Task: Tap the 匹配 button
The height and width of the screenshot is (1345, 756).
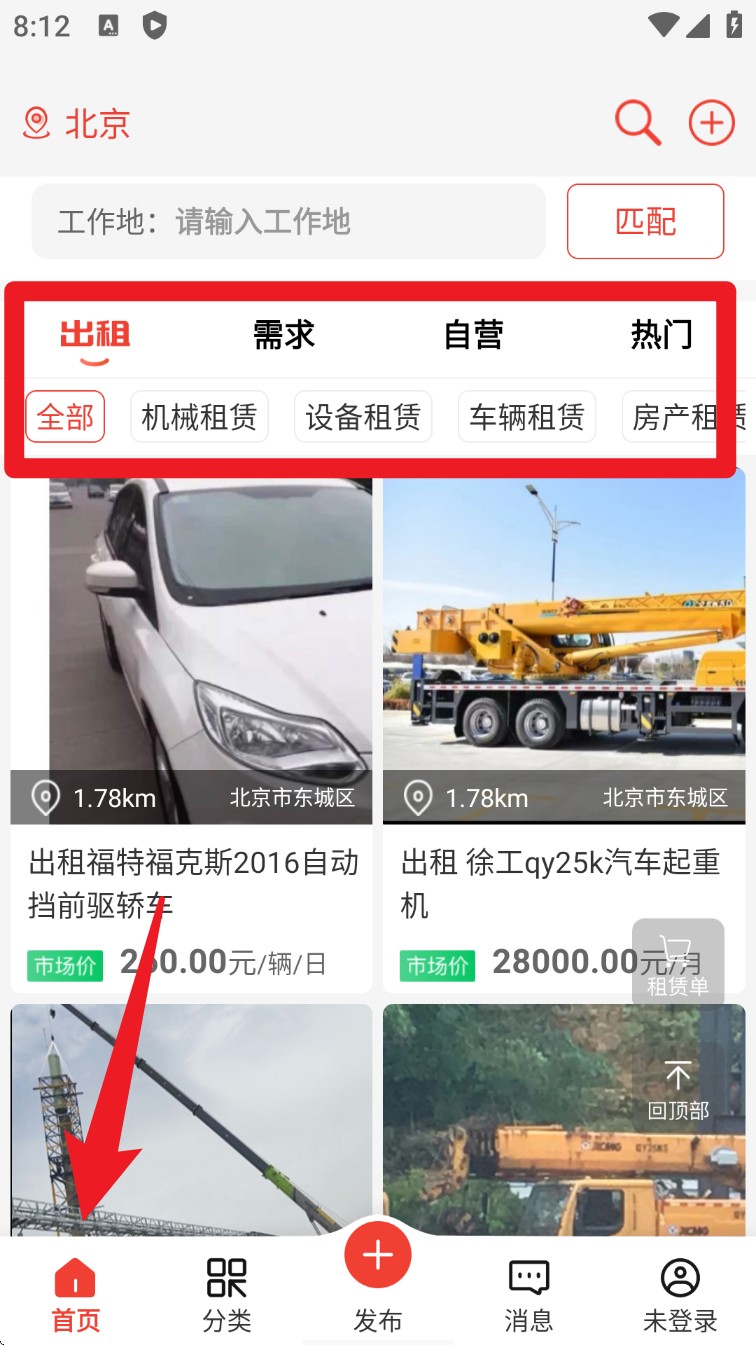Action: [645, 221]
